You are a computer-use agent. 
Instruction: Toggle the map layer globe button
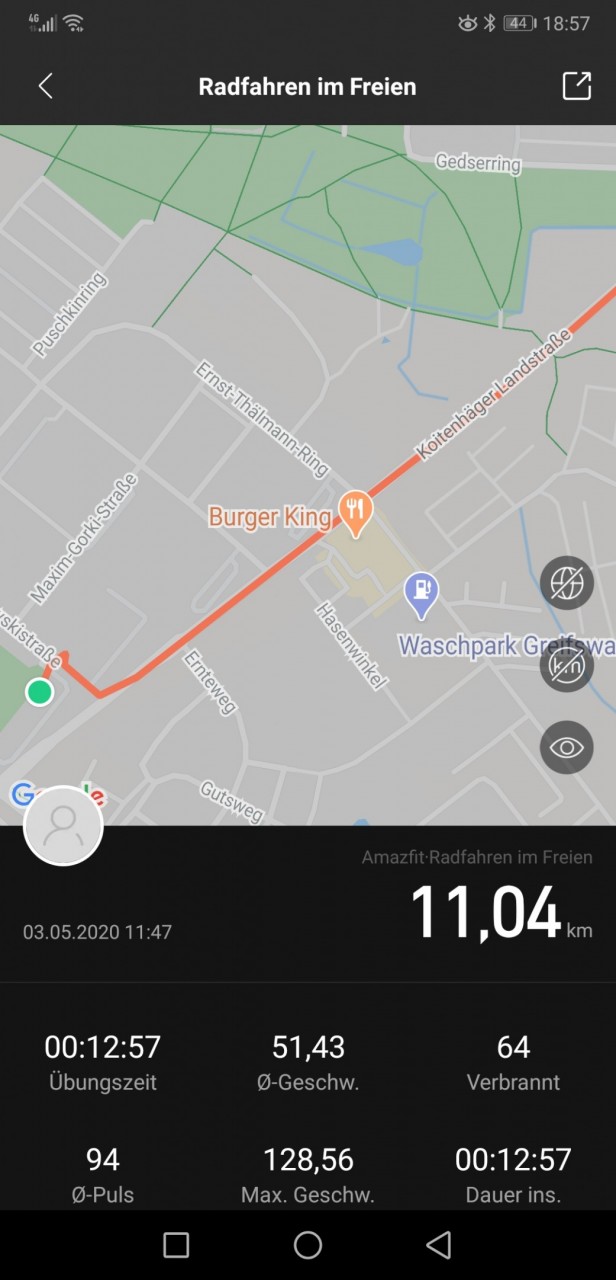pos(566,583)
